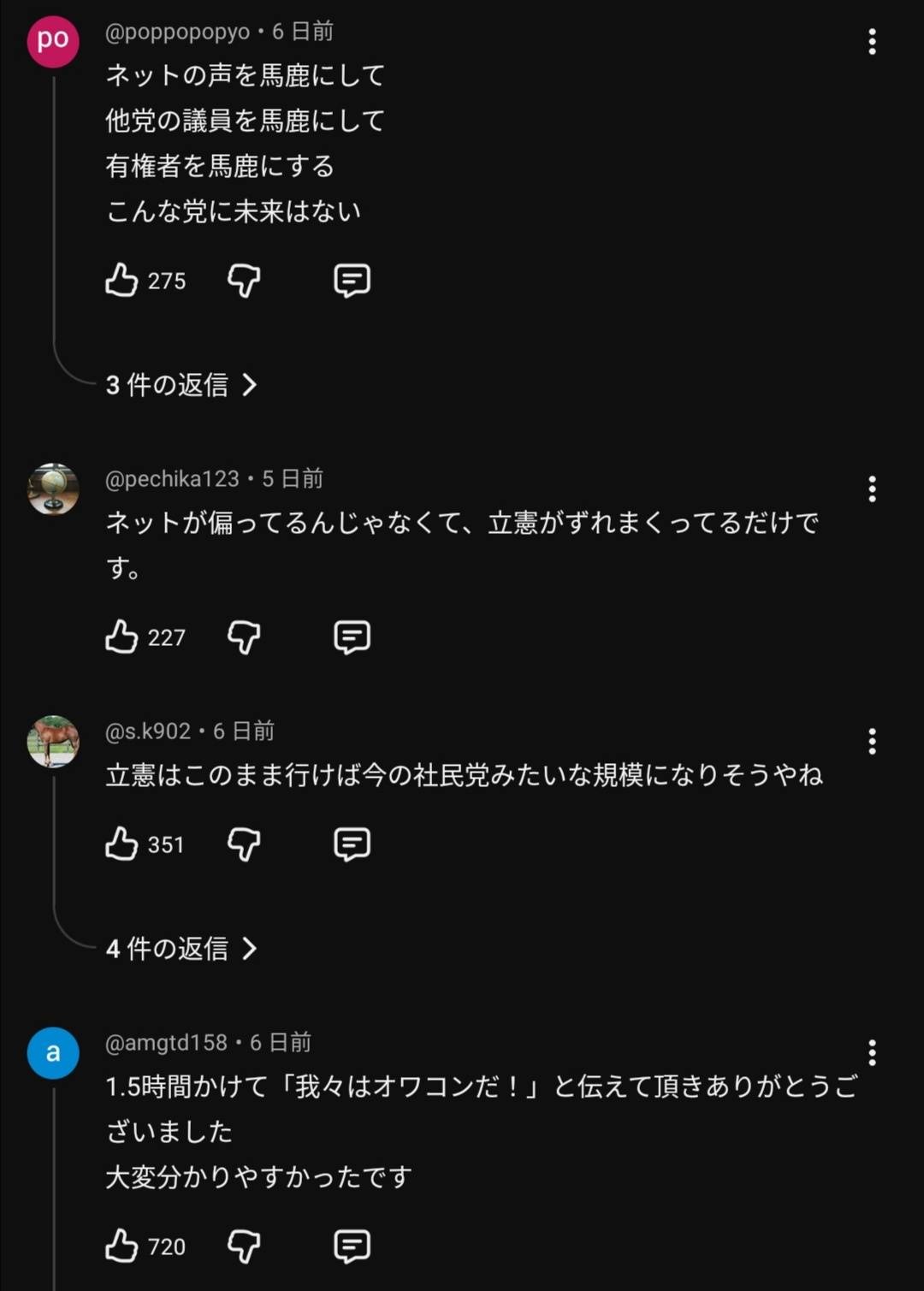The height and width of the screenshot is (1291, 924).
Task: Like the comment by @pechika123
Action: 121,637
